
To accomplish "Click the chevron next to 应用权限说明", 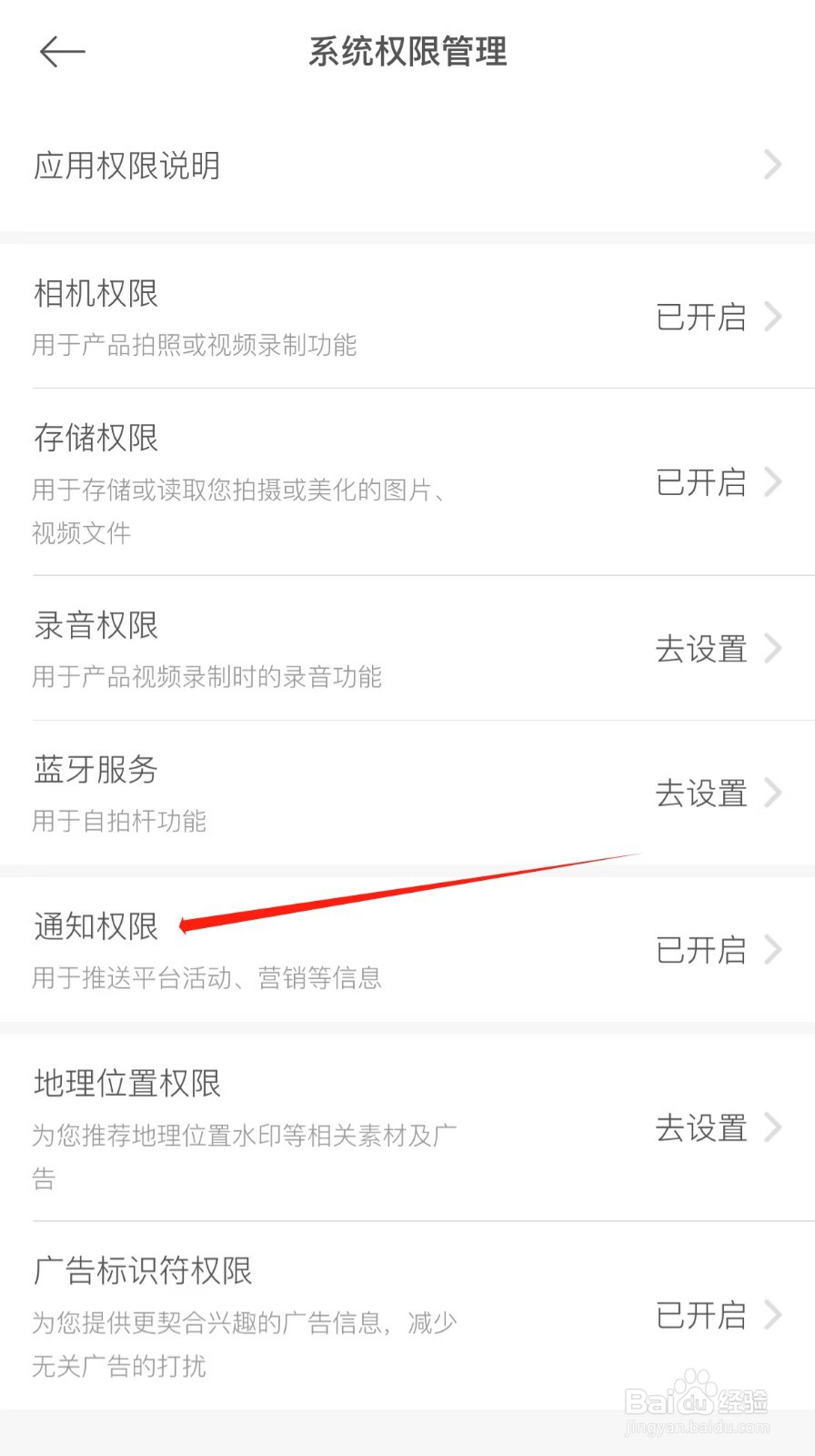I will [x=772, y=166].
